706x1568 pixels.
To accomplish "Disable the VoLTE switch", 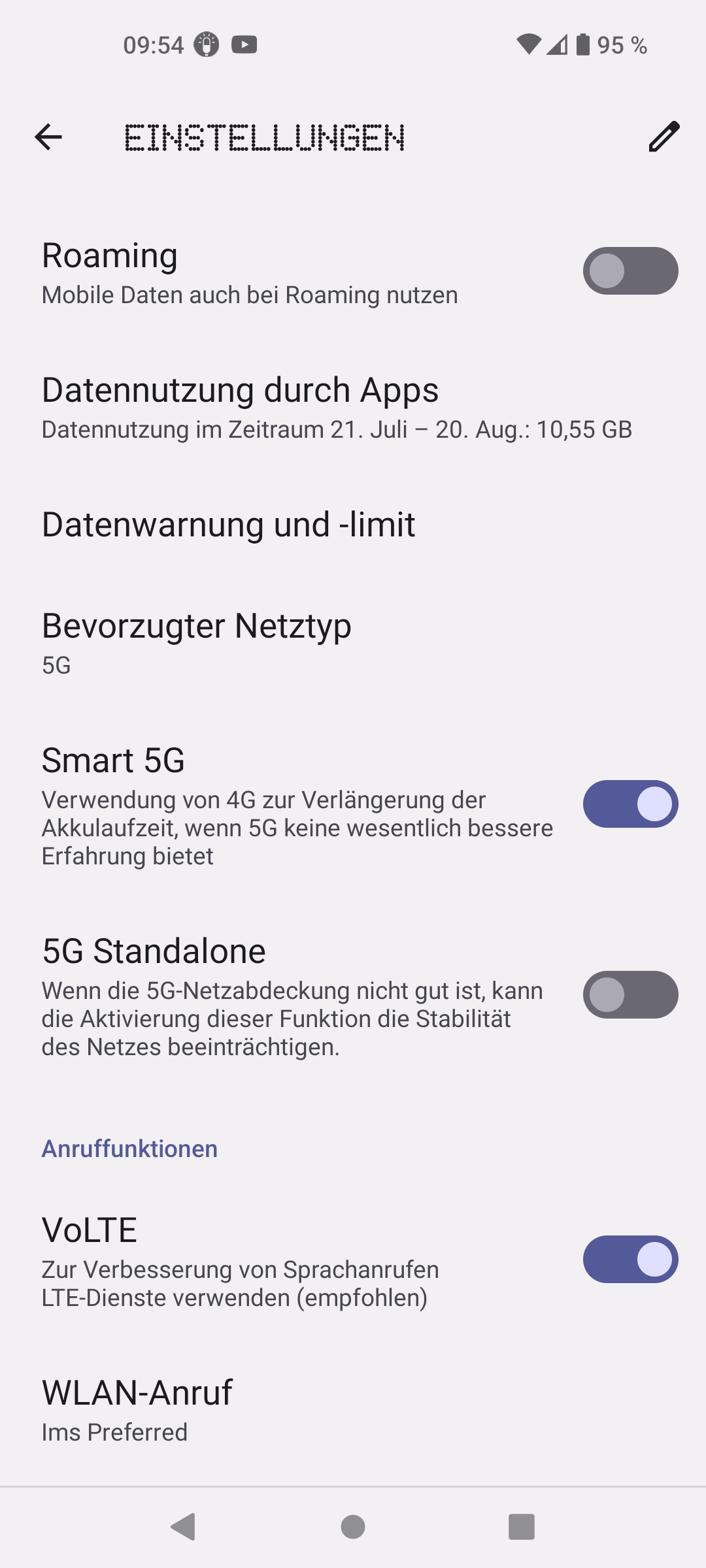I will coord(630,1260).
